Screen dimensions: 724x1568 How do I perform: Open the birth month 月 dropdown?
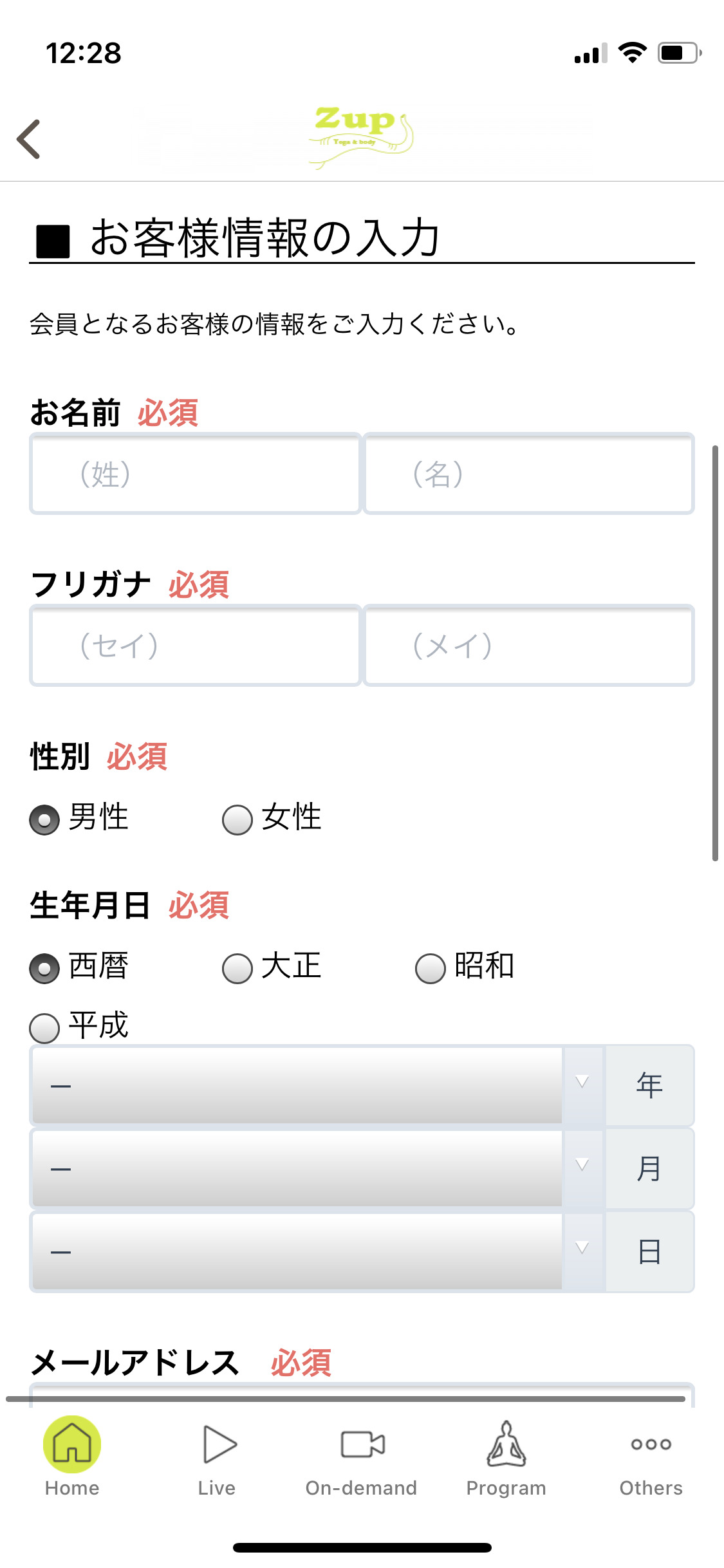coord(317,1168)
